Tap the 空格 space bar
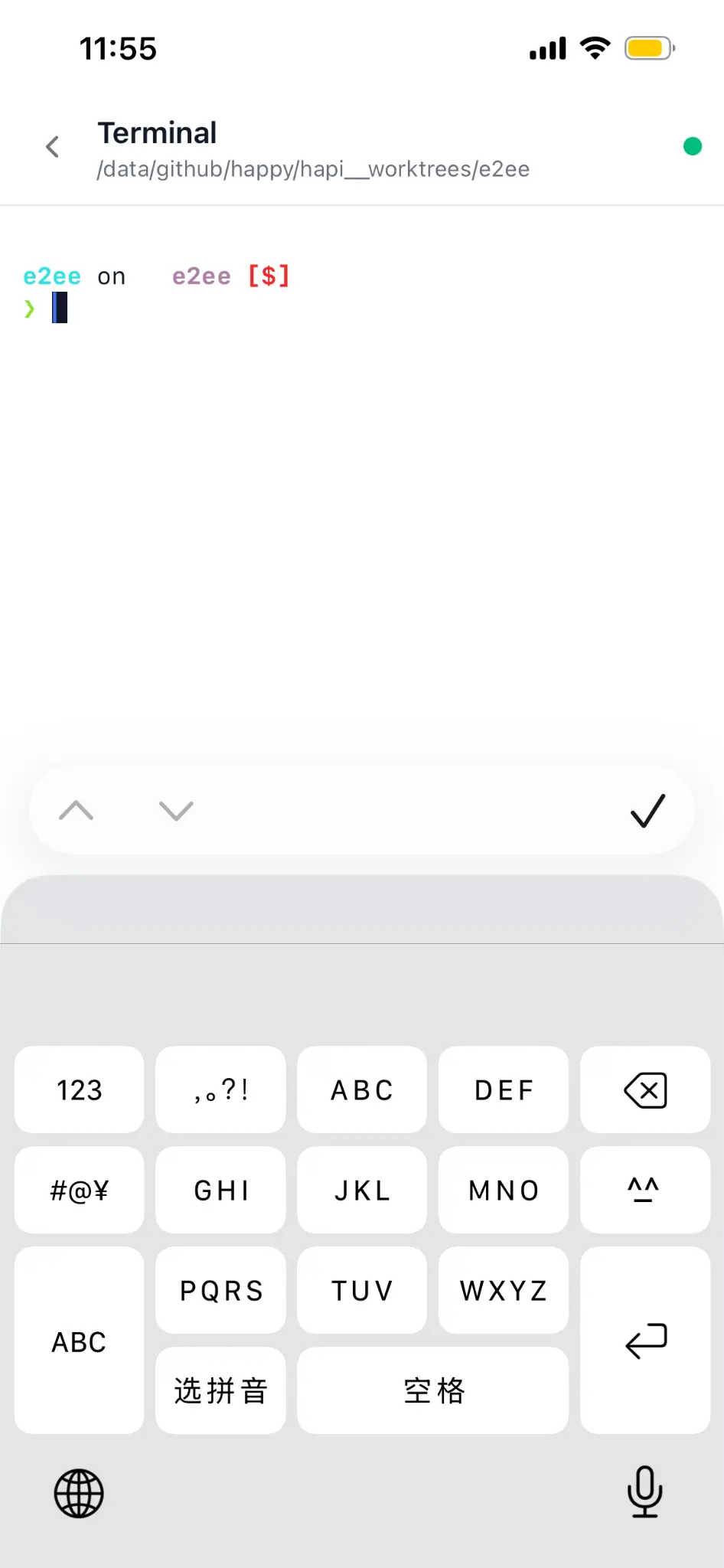Viewport: 724px width, 1568px height. pos(432,1390)
